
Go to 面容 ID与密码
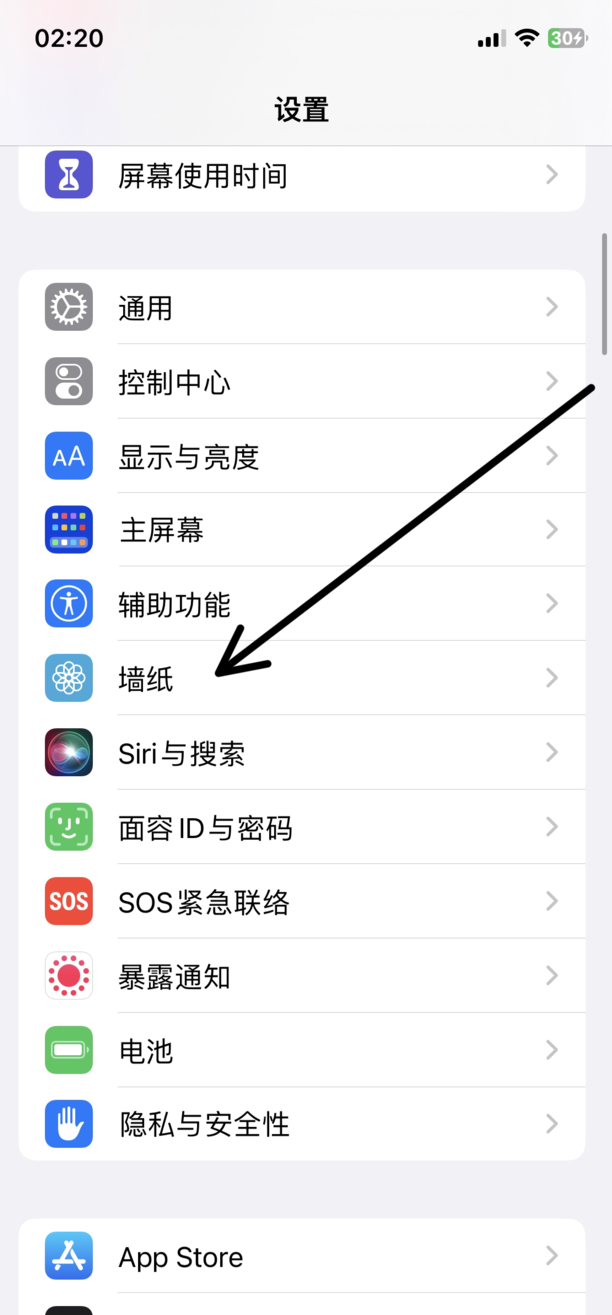tap(302, 827)
